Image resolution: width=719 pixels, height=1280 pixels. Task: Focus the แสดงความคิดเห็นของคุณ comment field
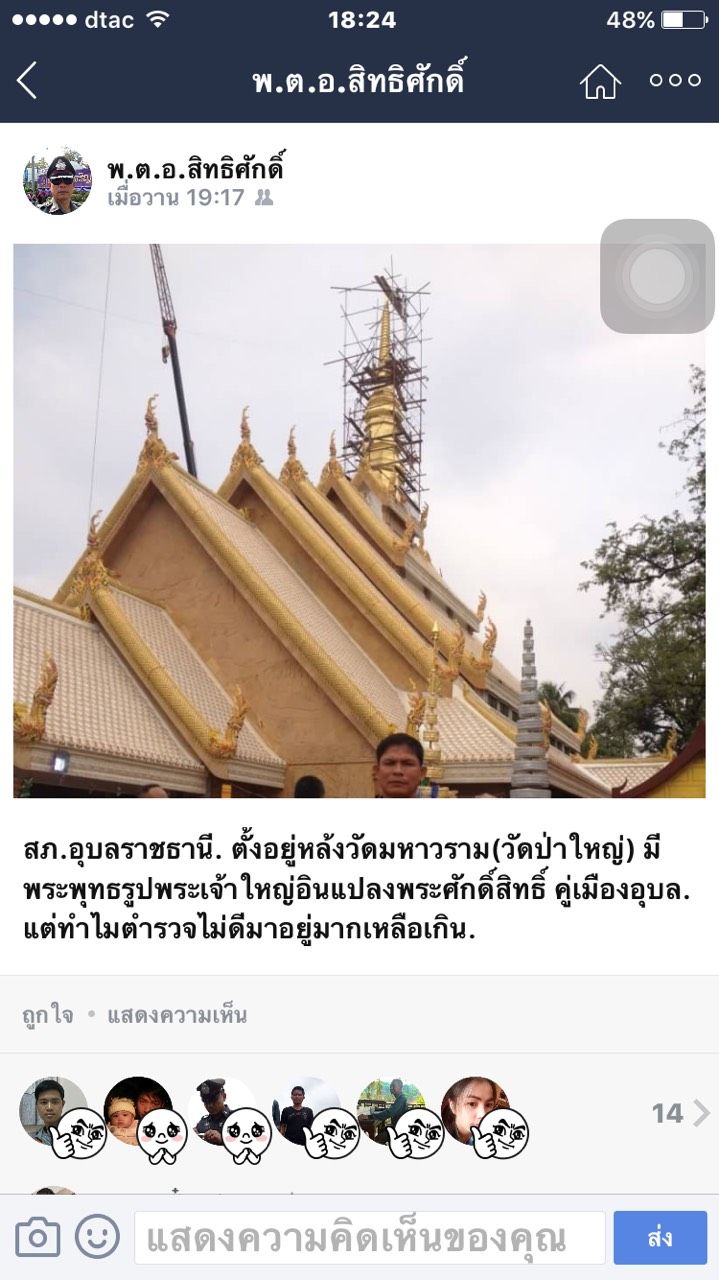[x=369, y=1238]
